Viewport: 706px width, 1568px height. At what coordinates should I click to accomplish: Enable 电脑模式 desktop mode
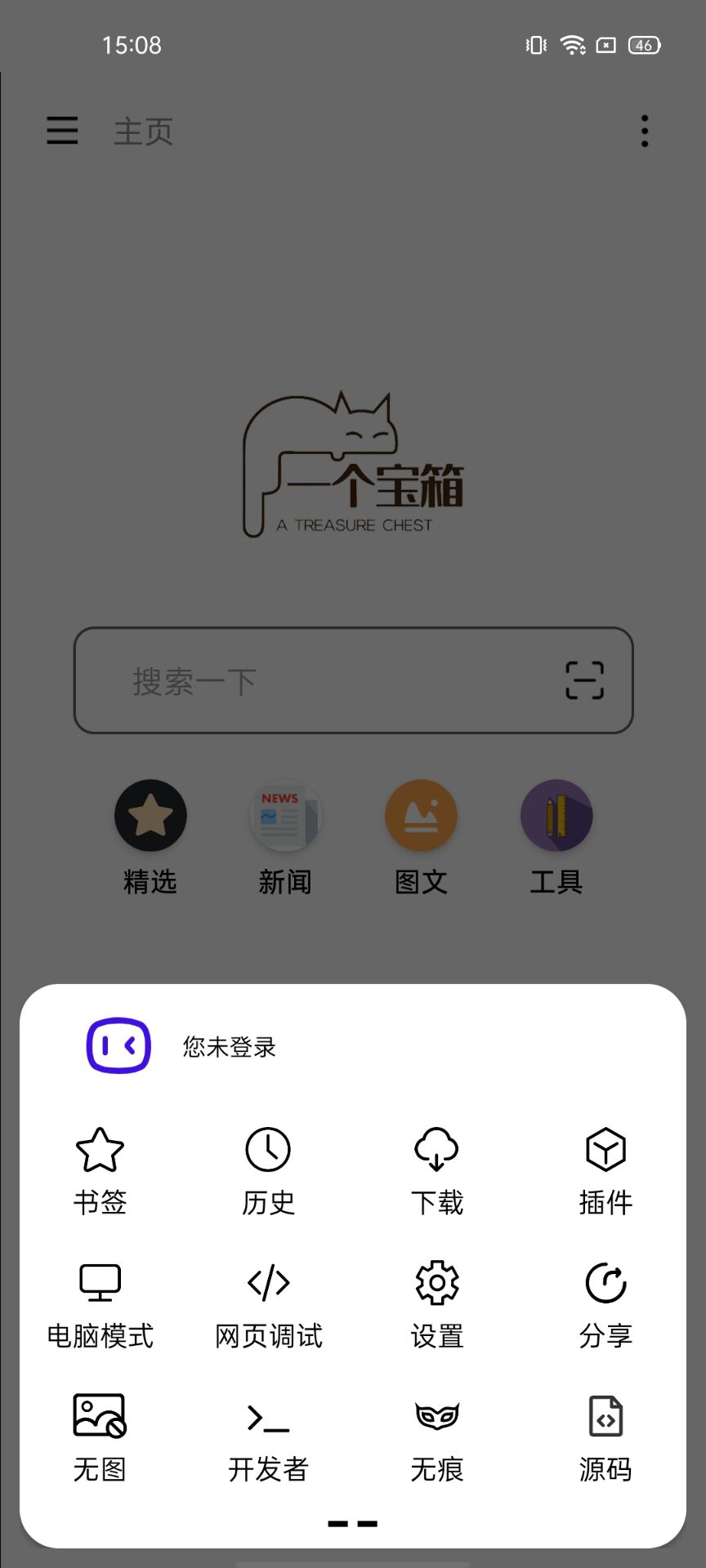(100, 1303)
